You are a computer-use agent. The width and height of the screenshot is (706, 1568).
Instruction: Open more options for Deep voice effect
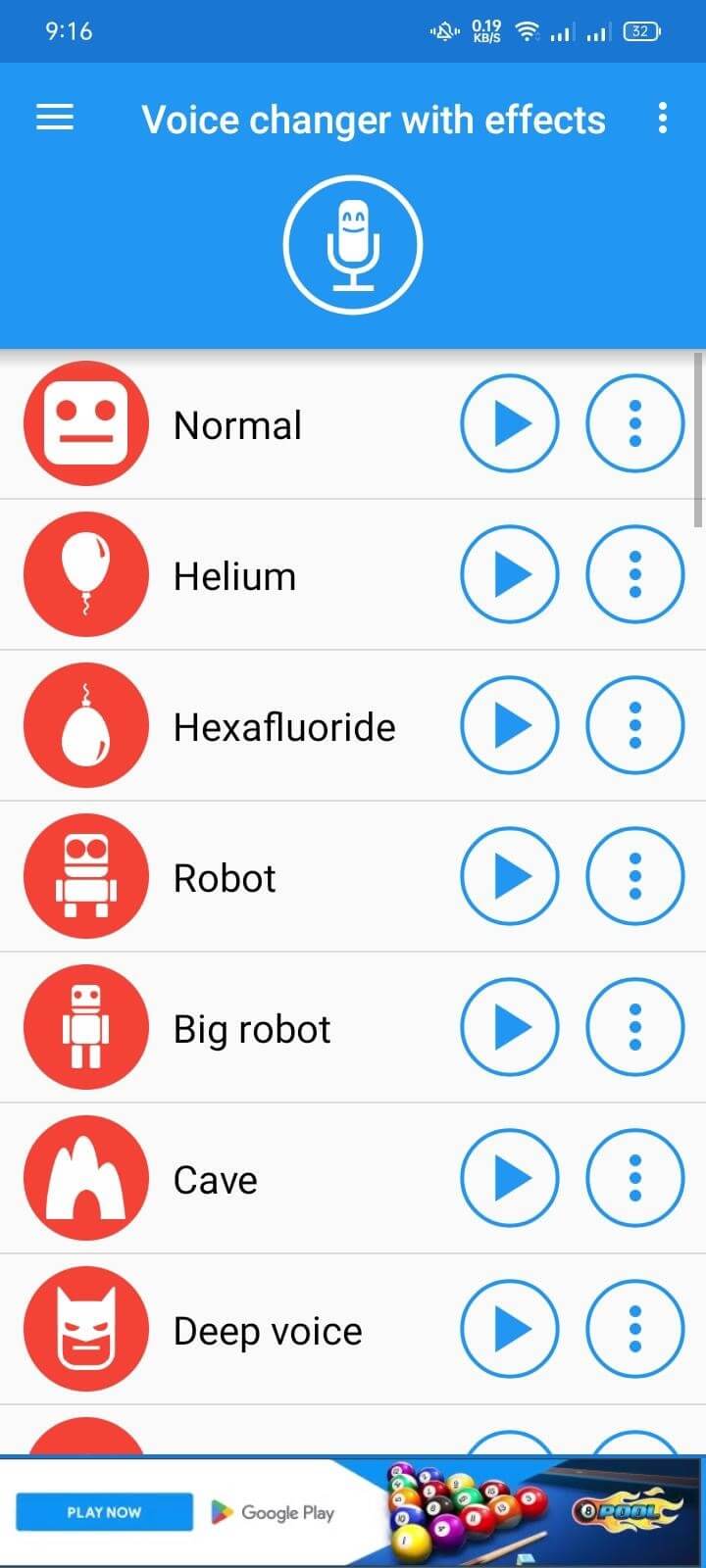[x=634, y=1330]
